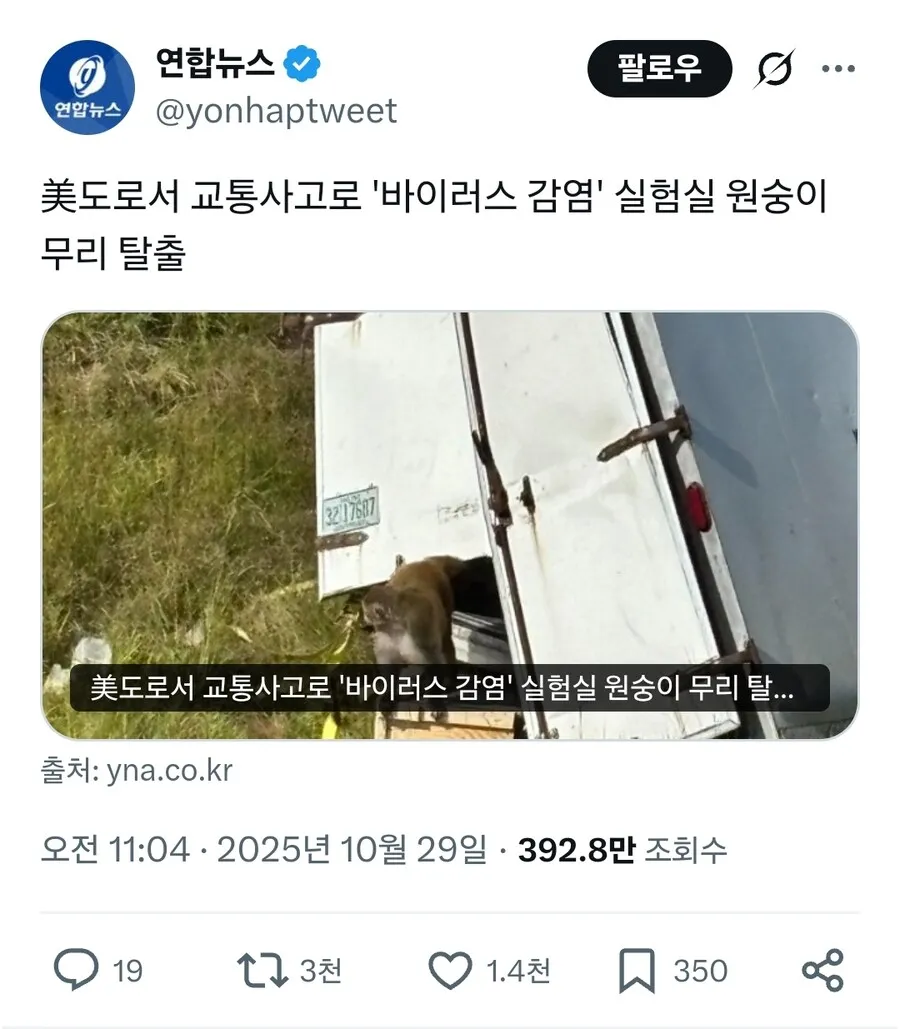Share this tweet
The height and width of the screenshot is (1029, 900).
pyautogui.click(x=823, y=970)
